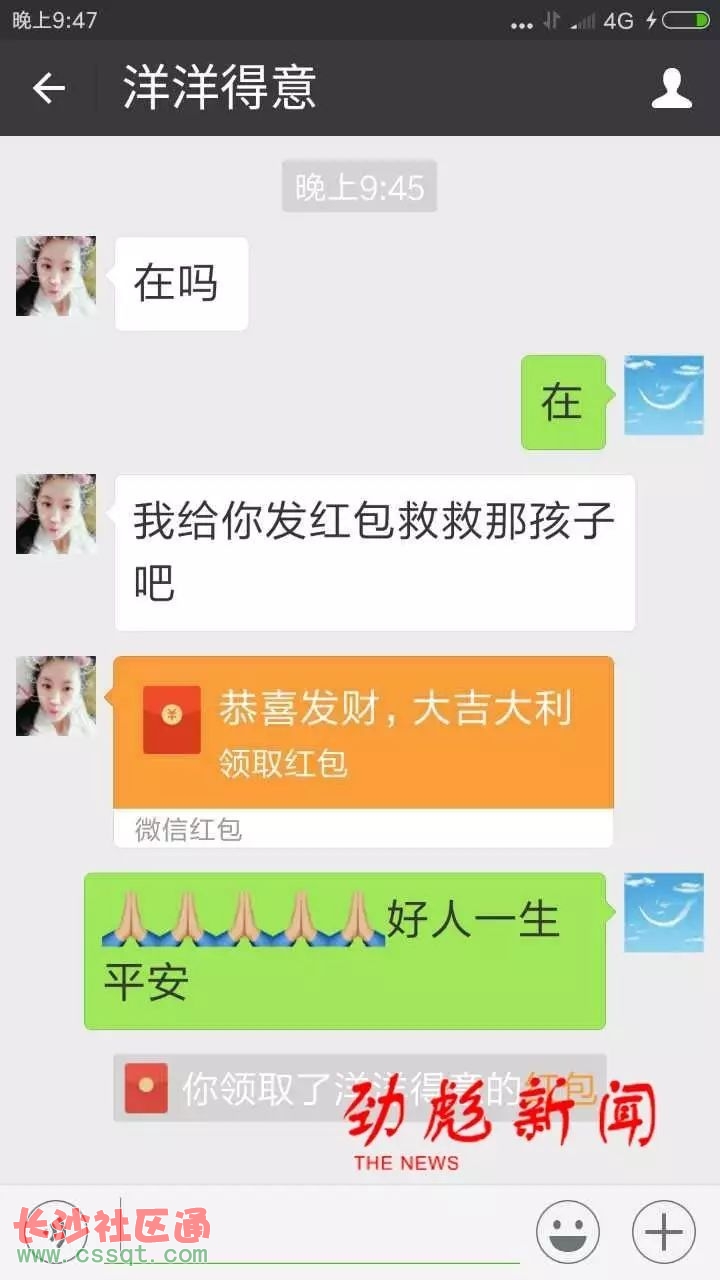This screenshot has width=720, height=1280.
Task: Switch to voice input mode
Action: click(x=56, y=1232)
